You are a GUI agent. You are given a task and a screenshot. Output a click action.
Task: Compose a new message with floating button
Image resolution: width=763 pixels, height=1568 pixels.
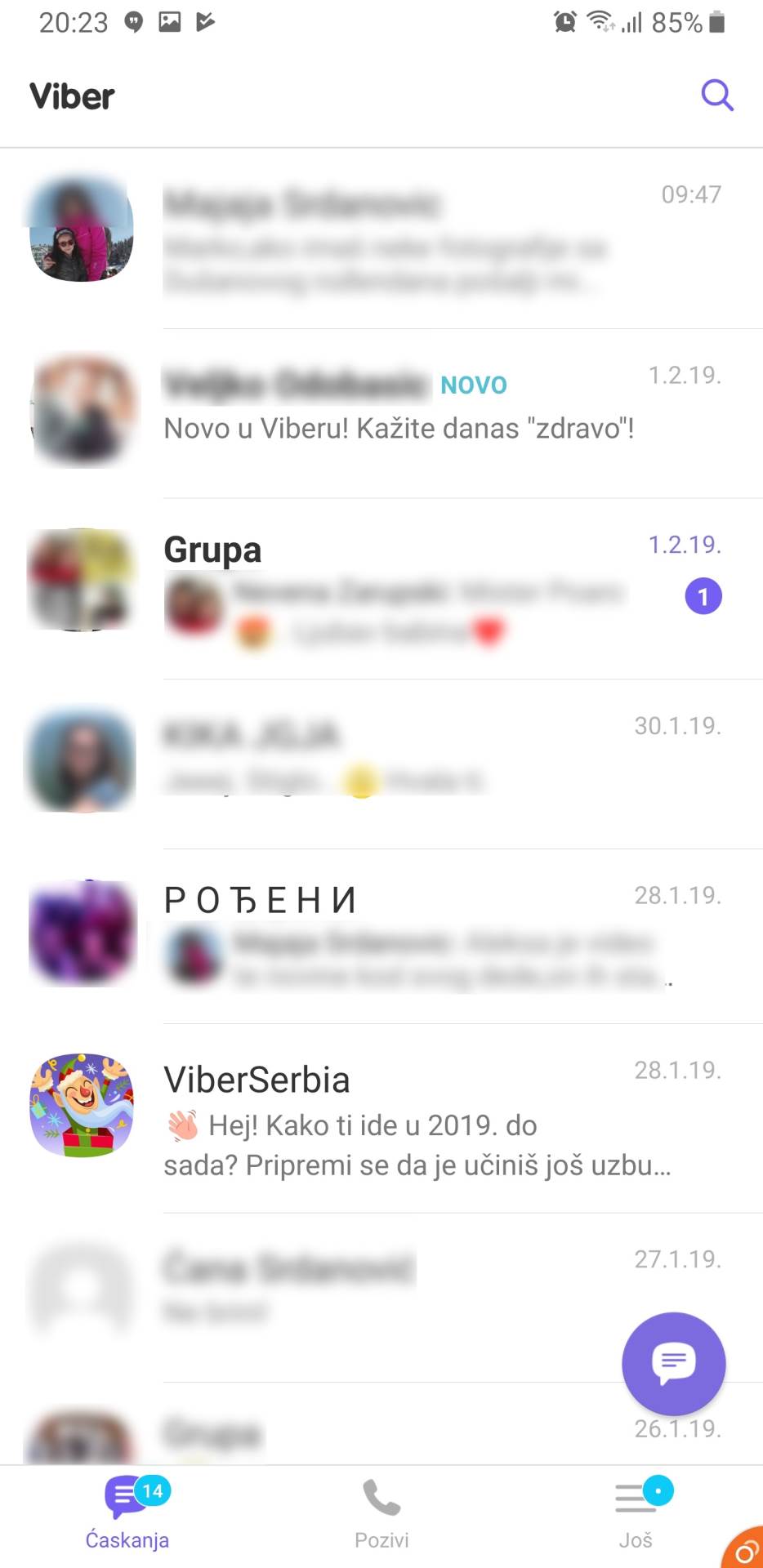point(673,1363)
